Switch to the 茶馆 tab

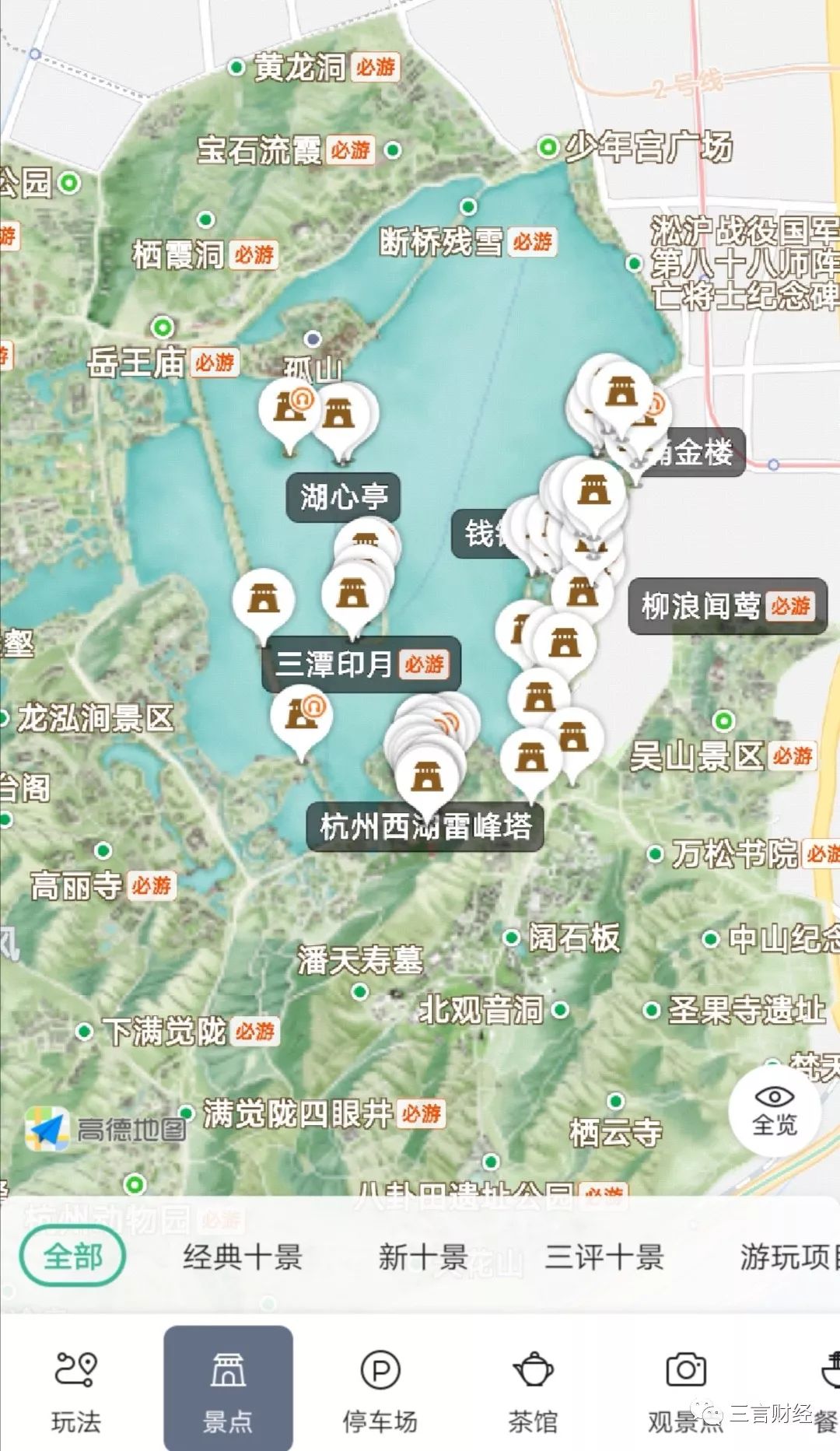tap(533, 1390)
